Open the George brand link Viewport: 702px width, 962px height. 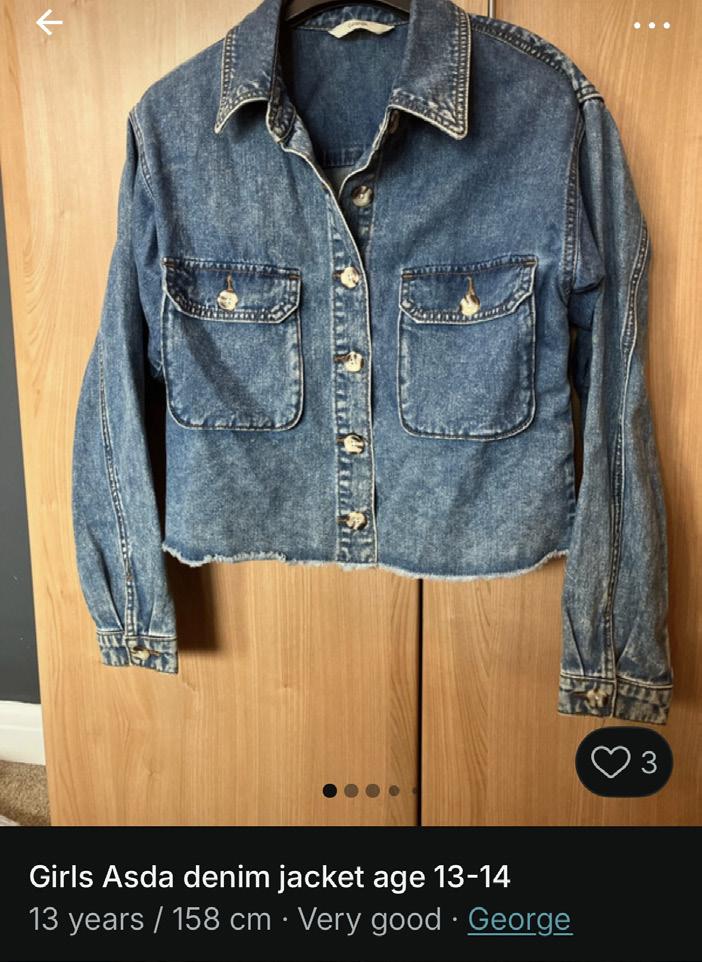519,919
